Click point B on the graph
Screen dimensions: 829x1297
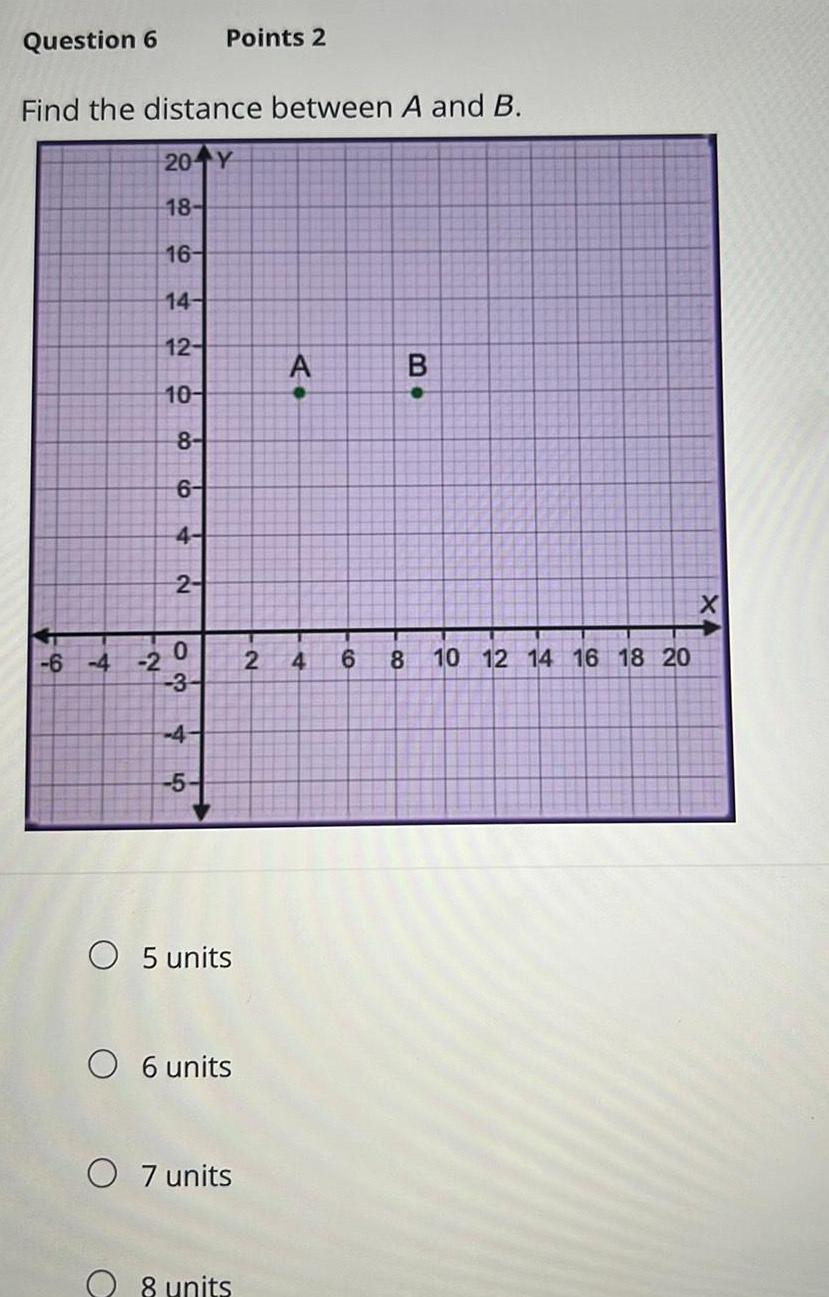tap(415, 392)
